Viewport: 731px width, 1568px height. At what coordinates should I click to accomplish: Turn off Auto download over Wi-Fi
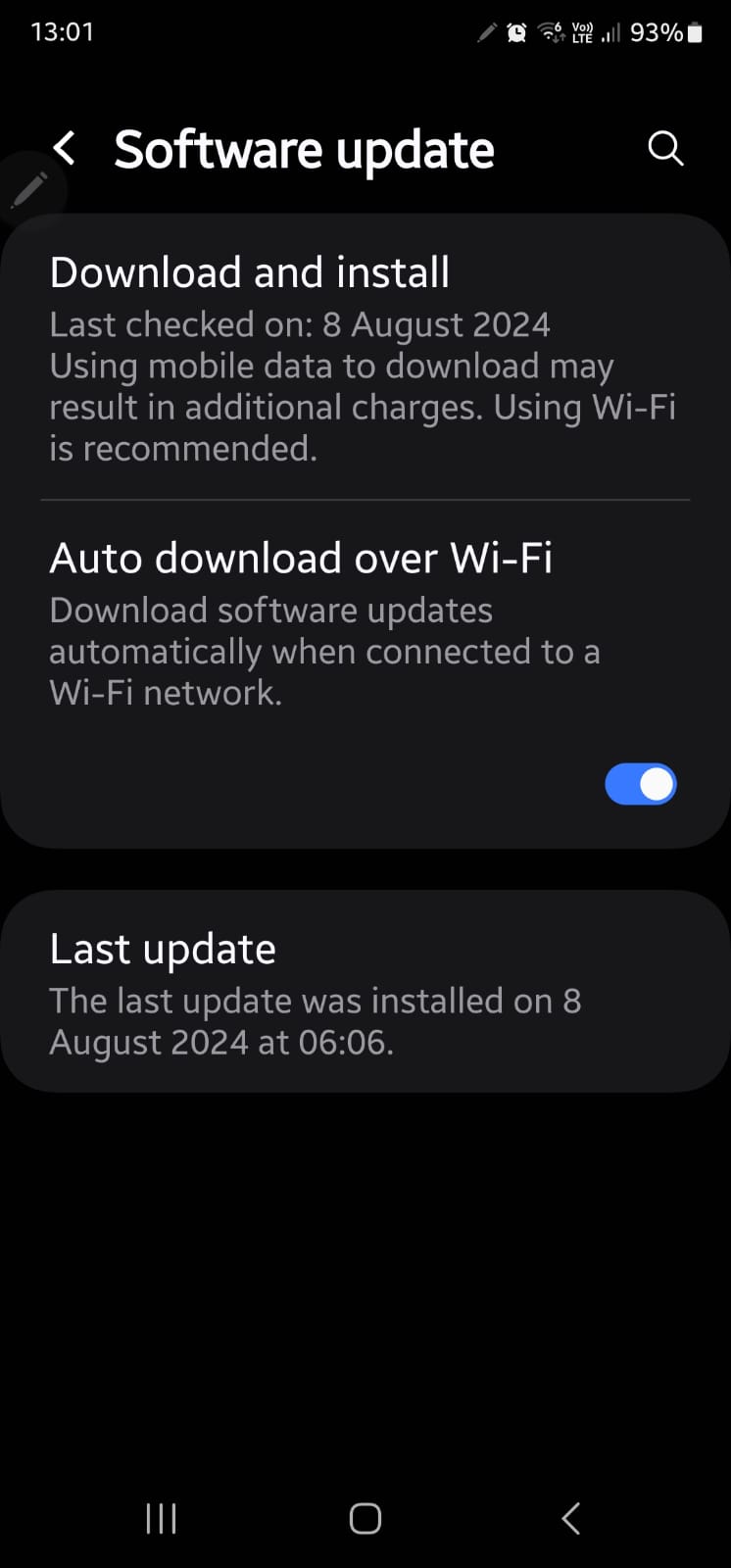tap(640, 784)
